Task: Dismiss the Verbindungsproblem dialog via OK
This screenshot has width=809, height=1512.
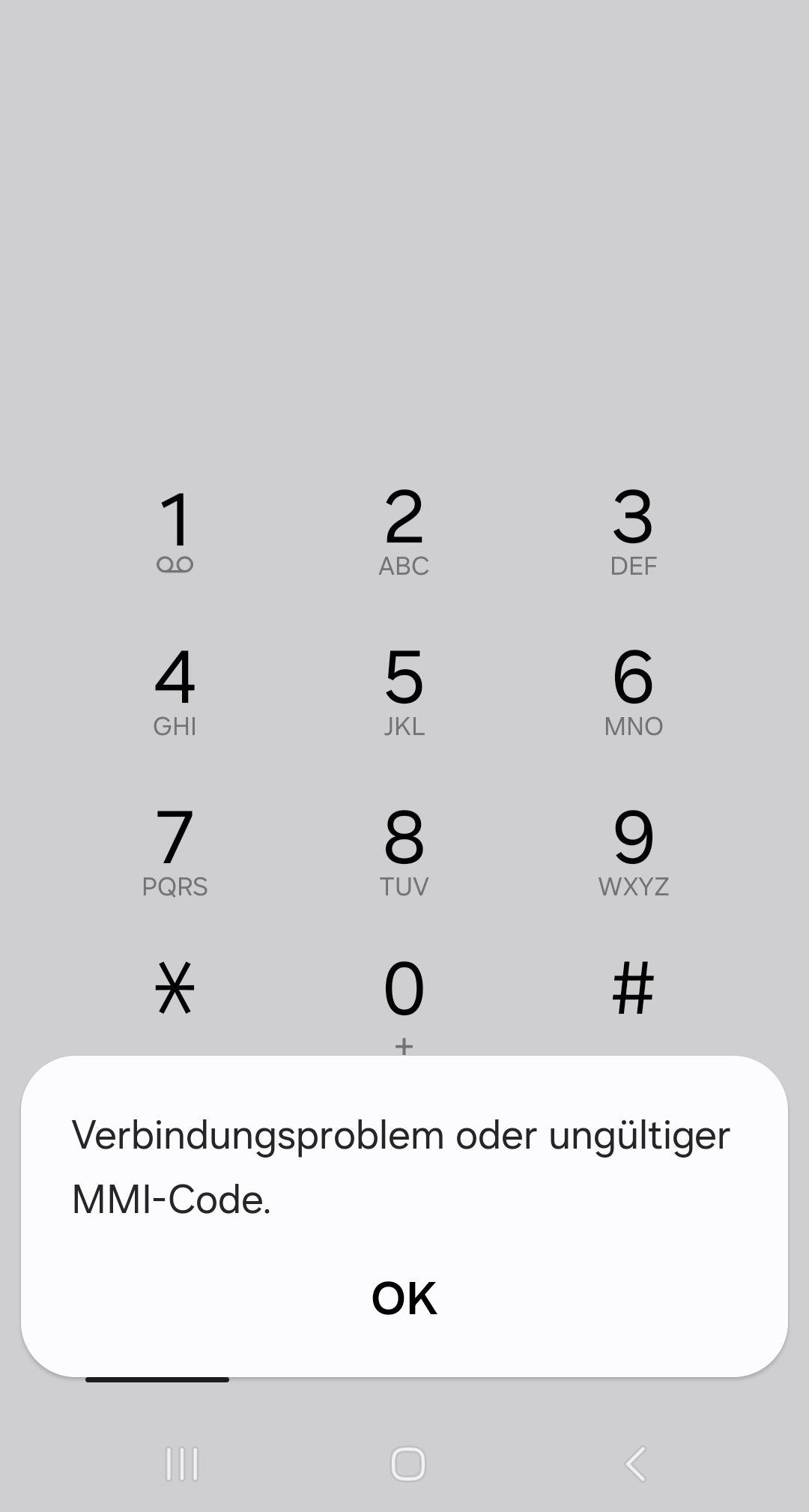Action: pyautogui.click(x=404, y=1295)
